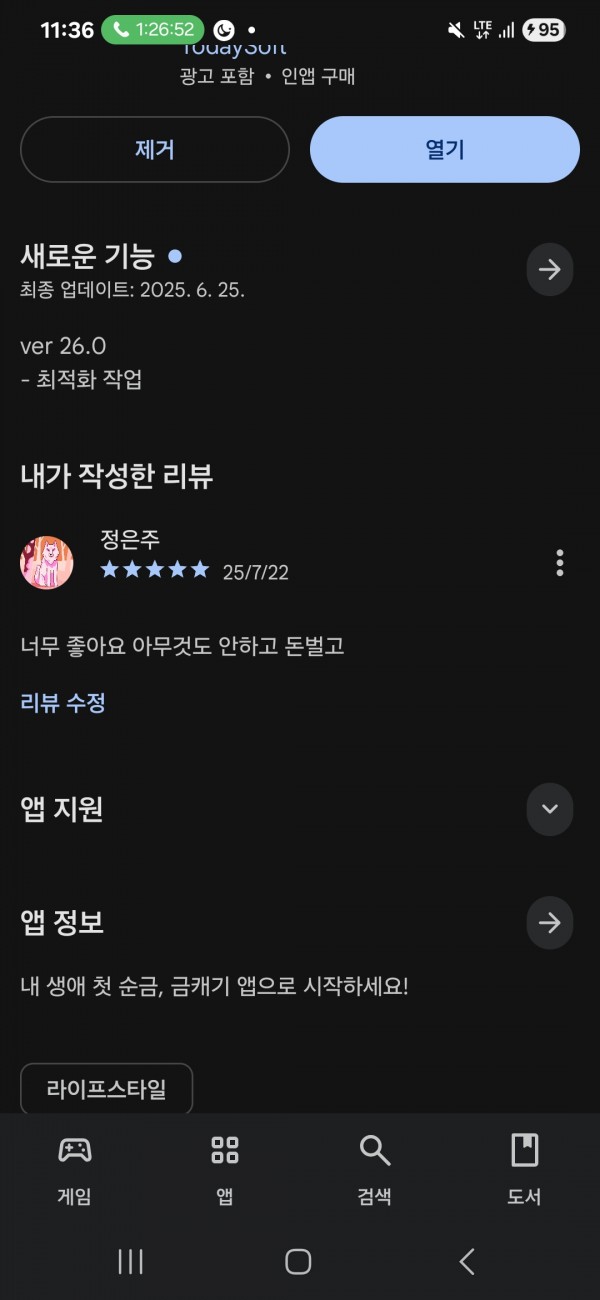Open the 앱 정보 details arrow
Viewport: 600px width, 1300px height.
[550, 922]
